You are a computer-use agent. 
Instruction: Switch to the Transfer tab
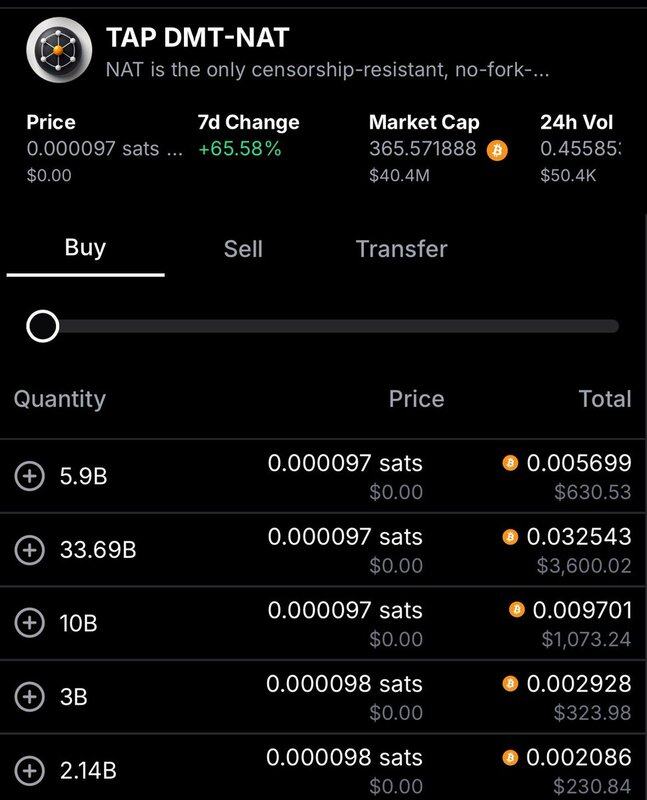coord(401,249)
